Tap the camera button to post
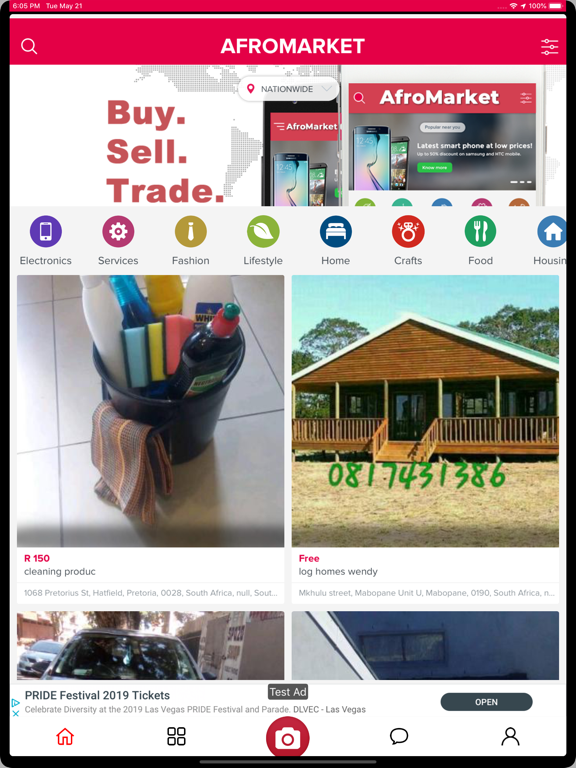Viewport: 576px width, 768px height. coord(288,738)
